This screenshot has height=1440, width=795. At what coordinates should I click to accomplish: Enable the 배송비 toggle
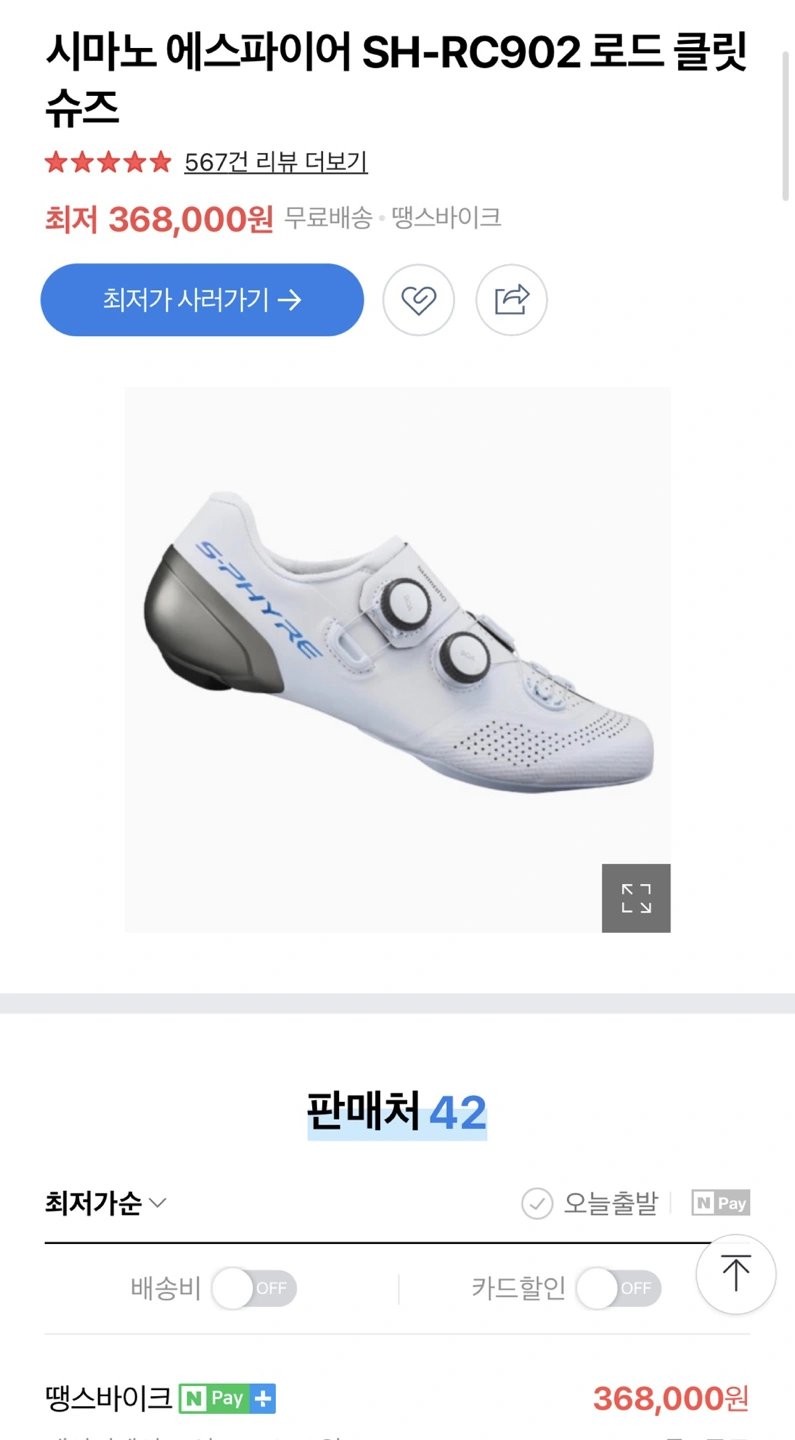coord(254,1288)
